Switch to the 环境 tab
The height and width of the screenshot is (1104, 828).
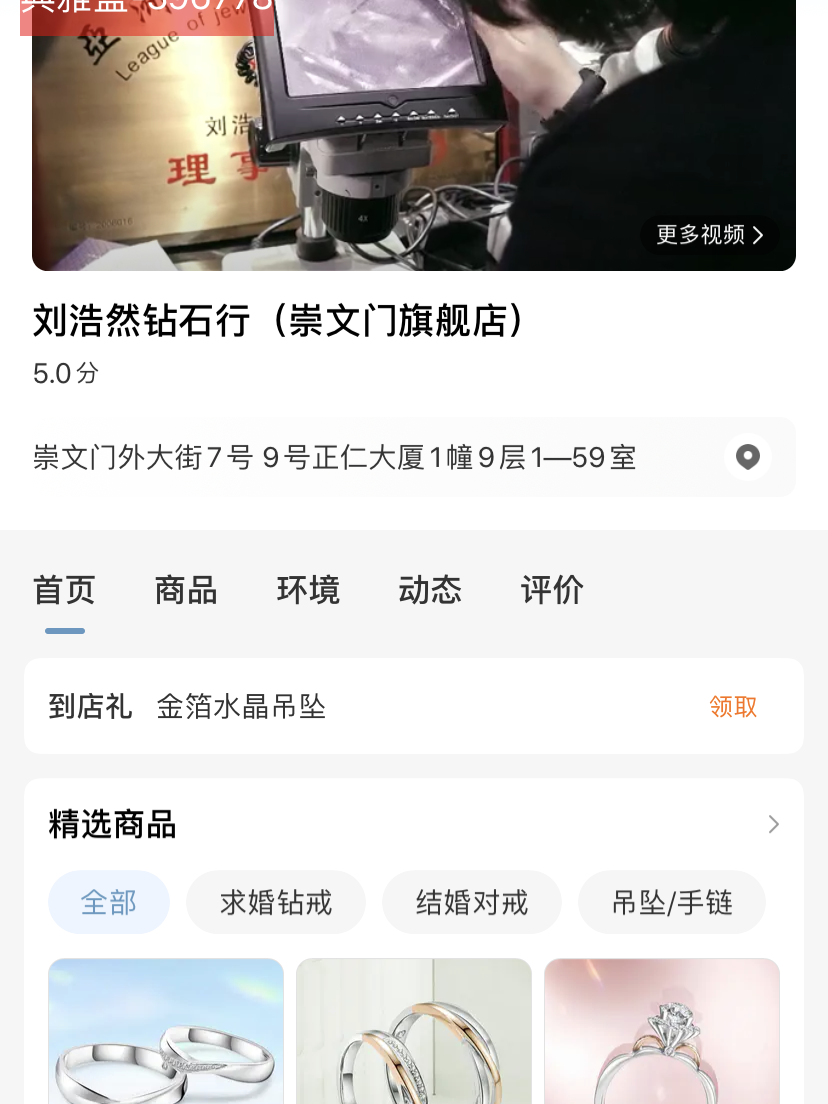click(x=308, y=590)
